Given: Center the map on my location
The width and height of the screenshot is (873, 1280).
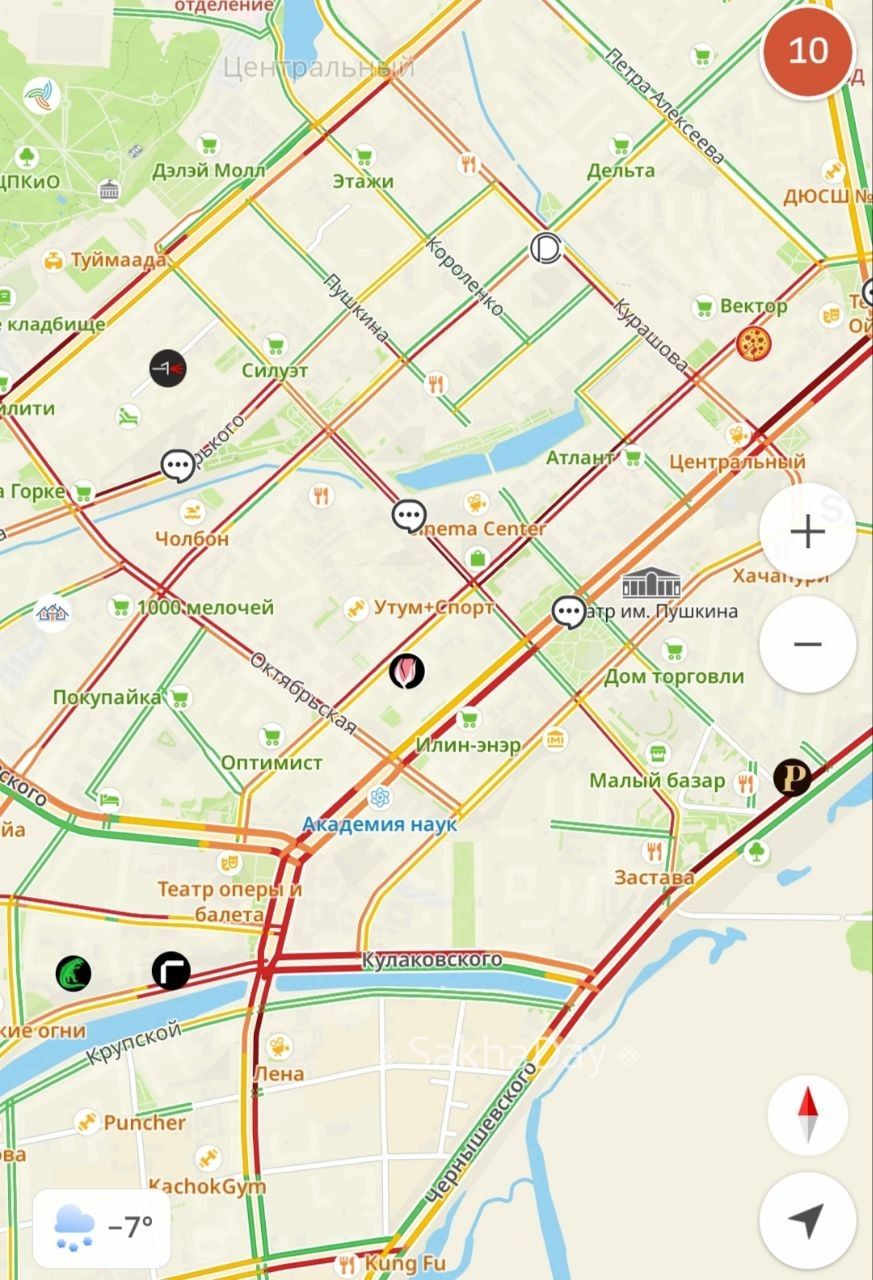Looking at the screenshot, I should pos(807,1220).
